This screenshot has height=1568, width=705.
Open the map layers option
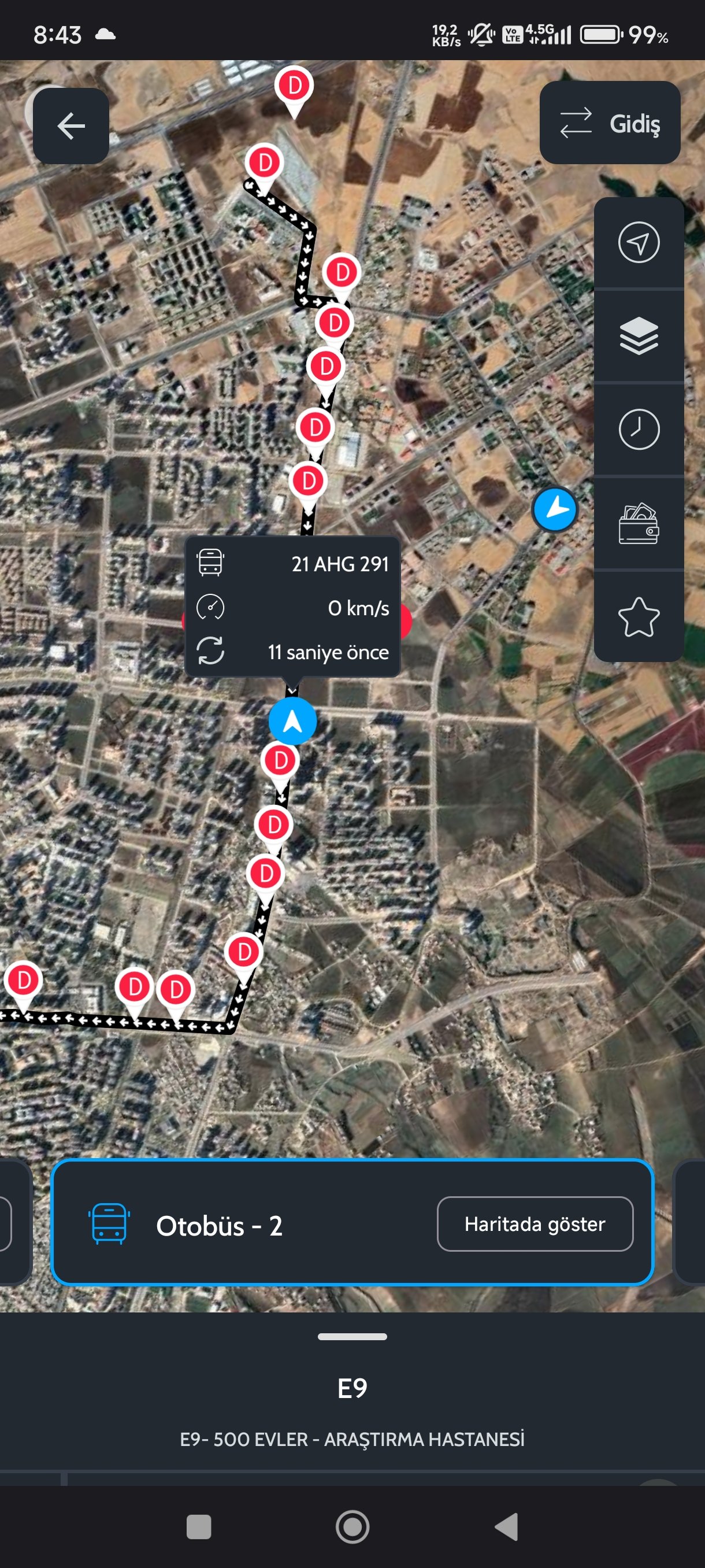[x=639, y=336]
